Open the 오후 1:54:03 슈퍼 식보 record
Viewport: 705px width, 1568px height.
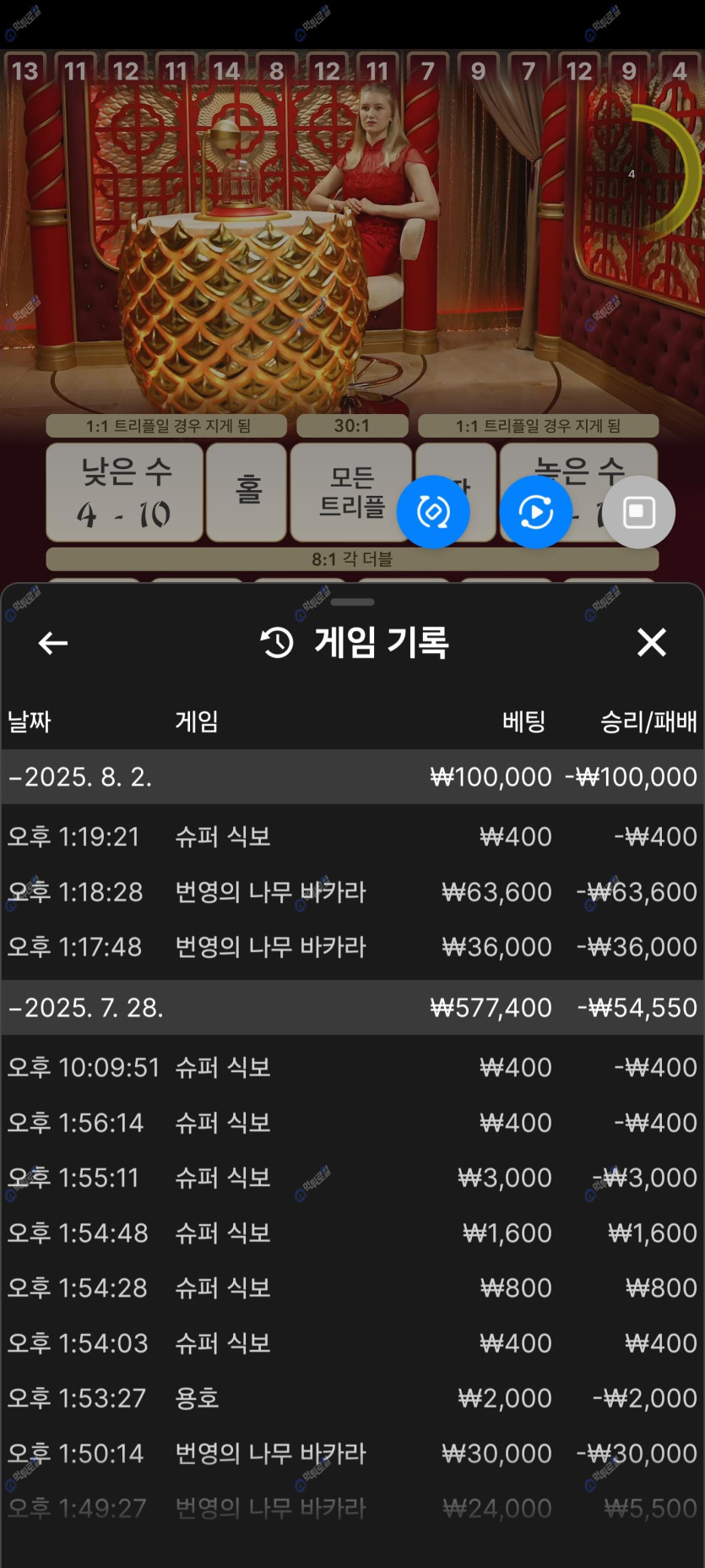tap(352, 1342)
